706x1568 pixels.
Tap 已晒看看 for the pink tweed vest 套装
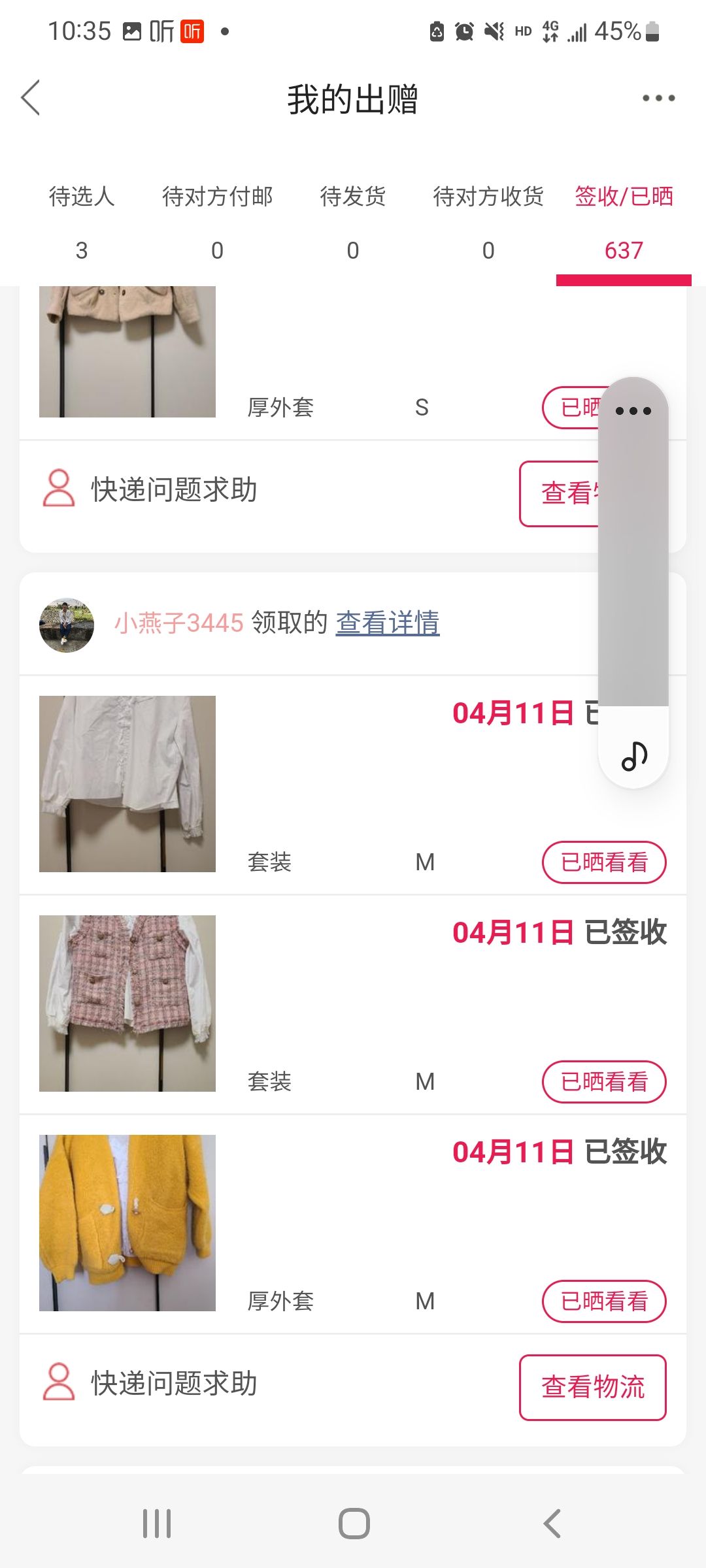[x=604, y=1082]
